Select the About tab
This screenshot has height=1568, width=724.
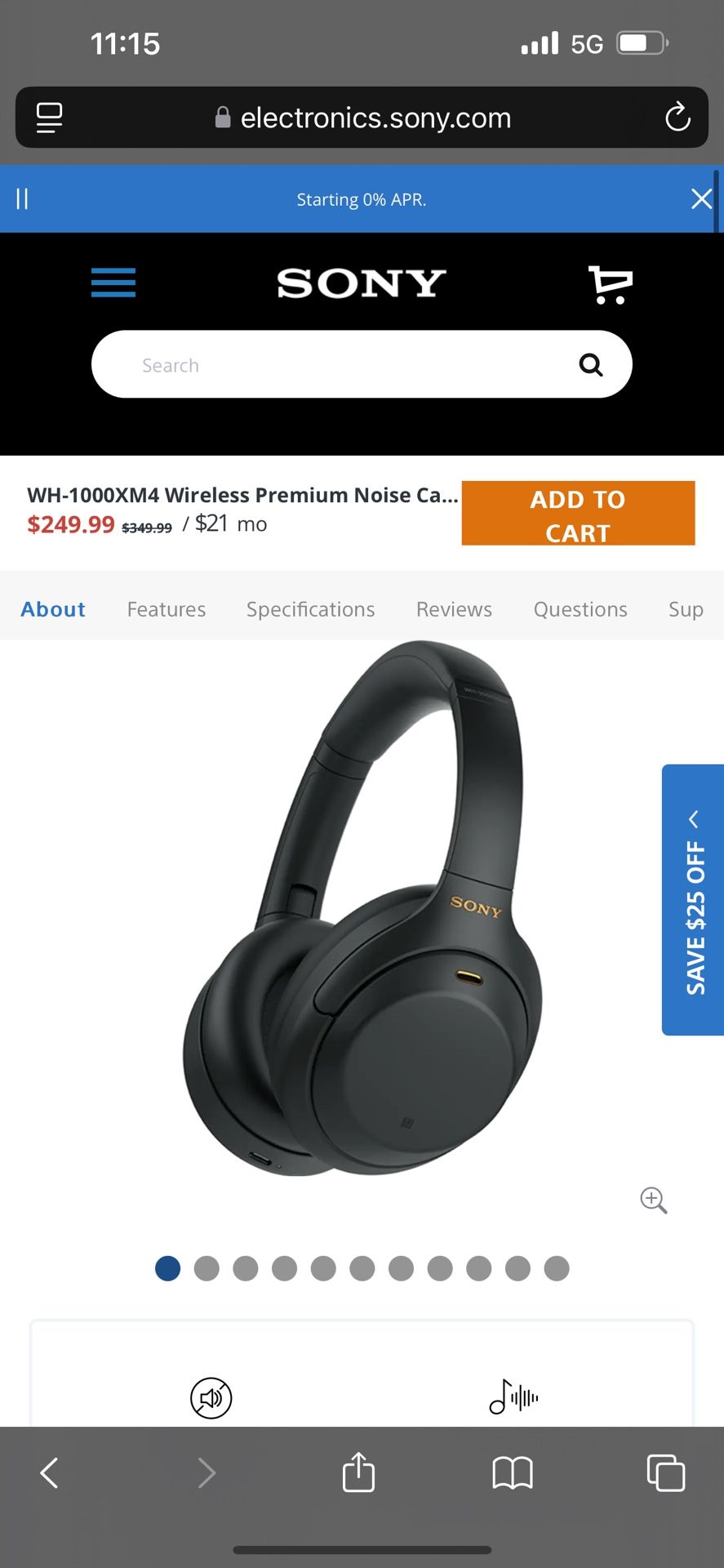[x=53, y=609]
